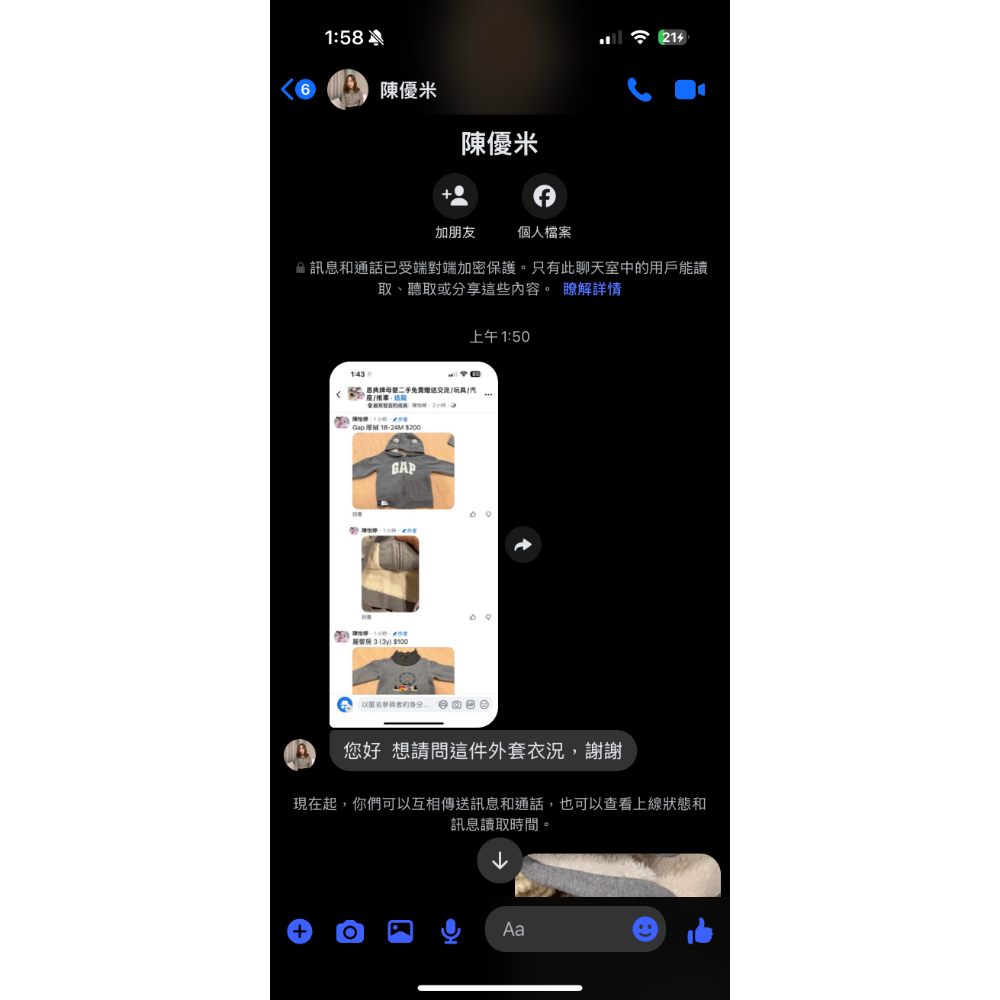1000x1000 pixels.
Task: Record a voice message
Action: click(451, 931)
